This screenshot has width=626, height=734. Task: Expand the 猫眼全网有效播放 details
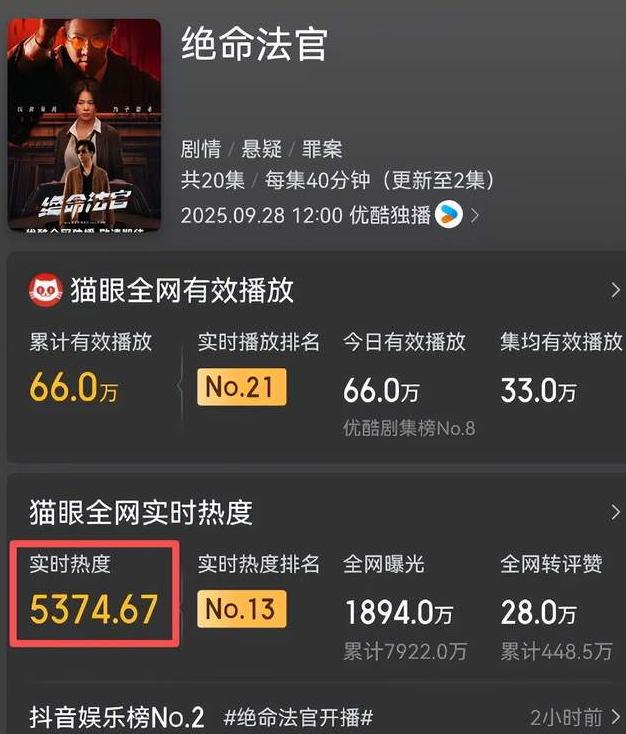point(615,290)
